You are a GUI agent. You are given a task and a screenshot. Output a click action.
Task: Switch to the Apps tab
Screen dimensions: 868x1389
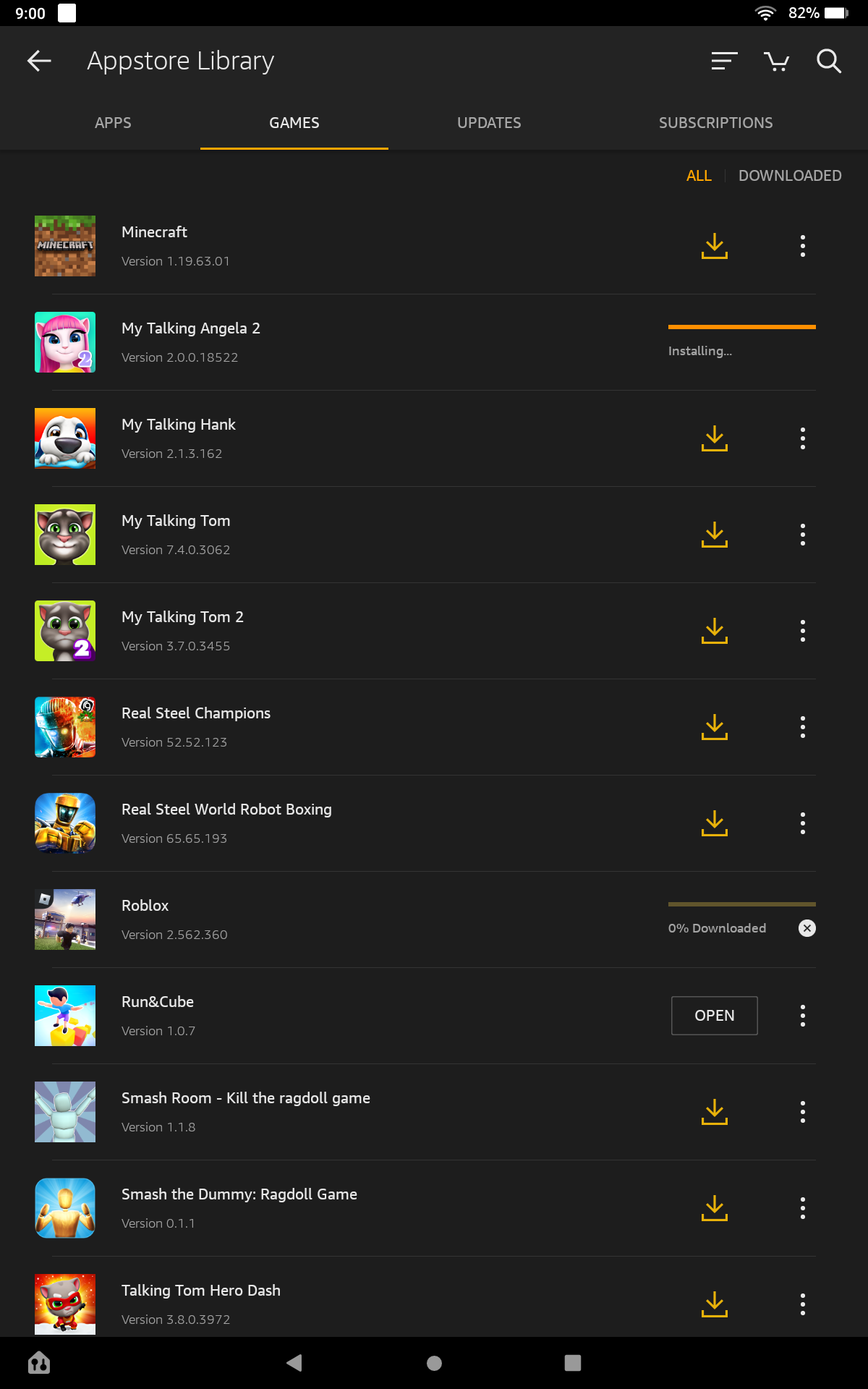(x=113, y=123)
